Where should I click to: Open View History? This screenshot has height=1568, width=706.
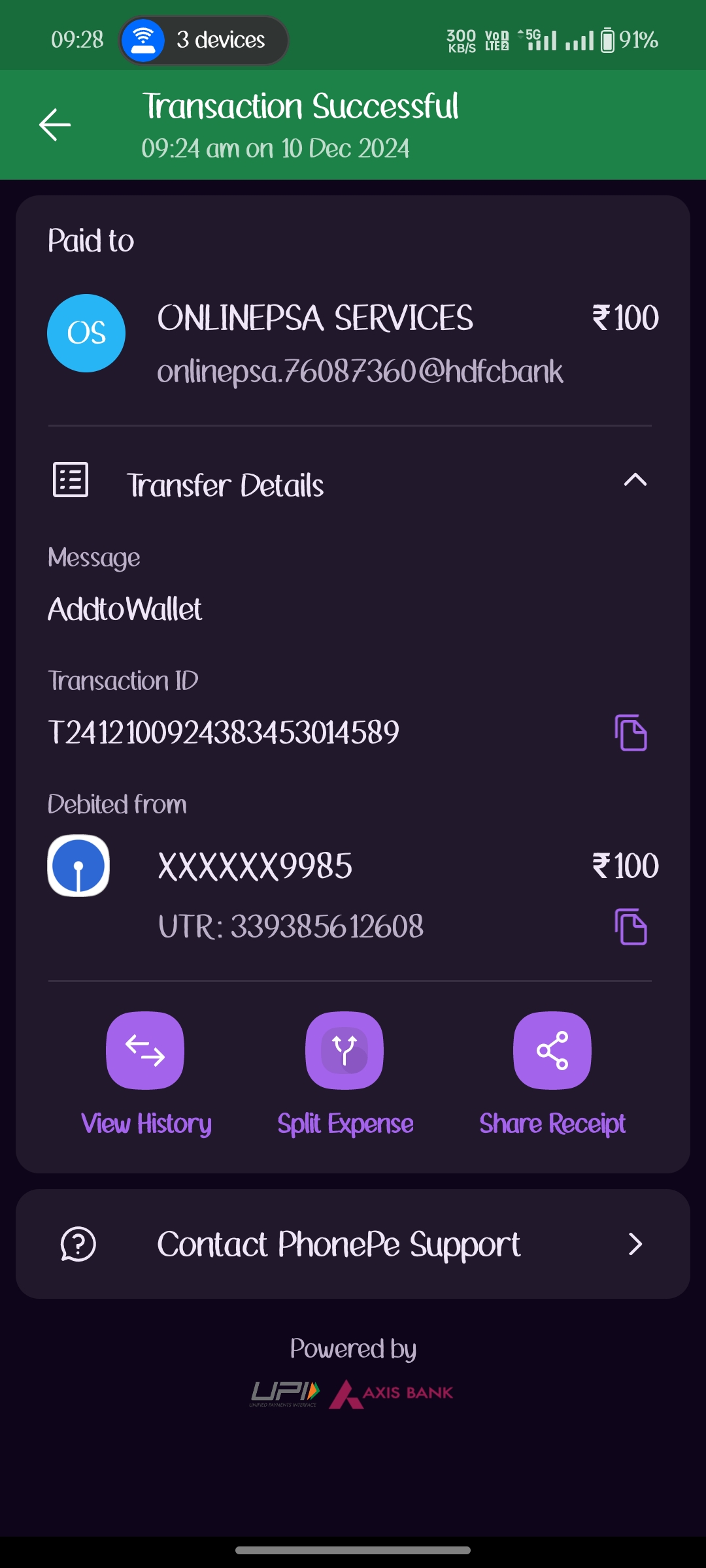[145, 1051]
